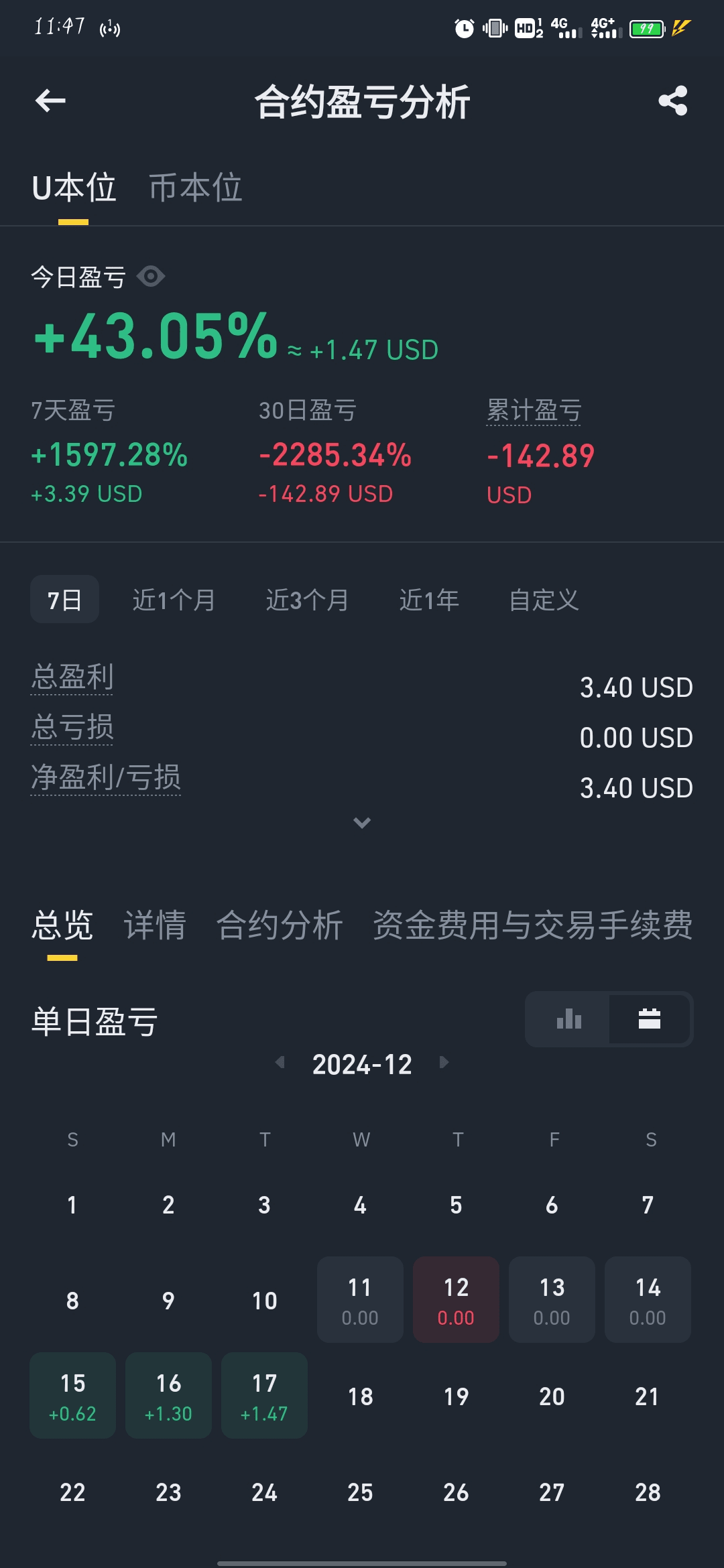
Task: Tap the underlined 累计盈亏 label for explanation
Action: pos(534,410)
